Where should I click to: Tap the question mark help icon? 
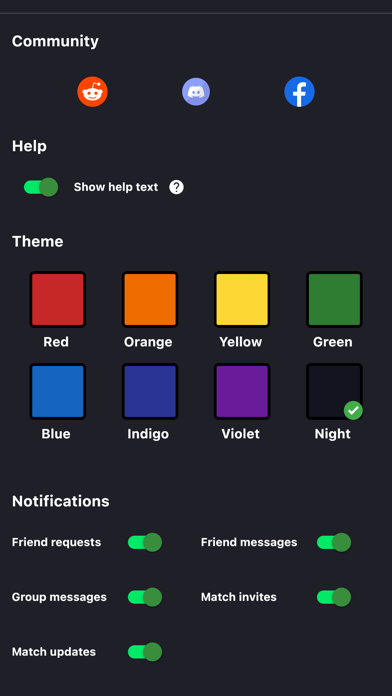point(176,187)
